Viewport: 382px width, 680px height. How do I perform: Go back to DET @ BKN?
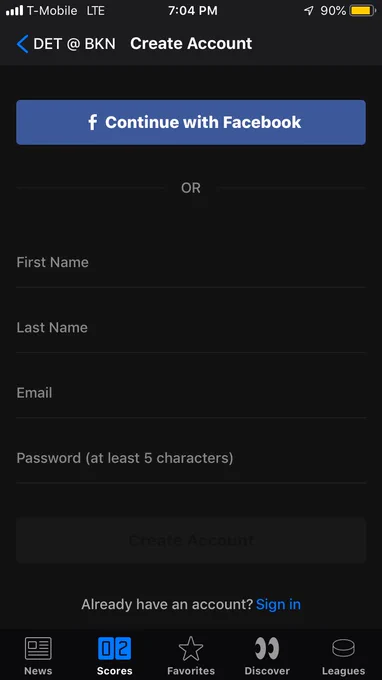[x=66, y=44]
